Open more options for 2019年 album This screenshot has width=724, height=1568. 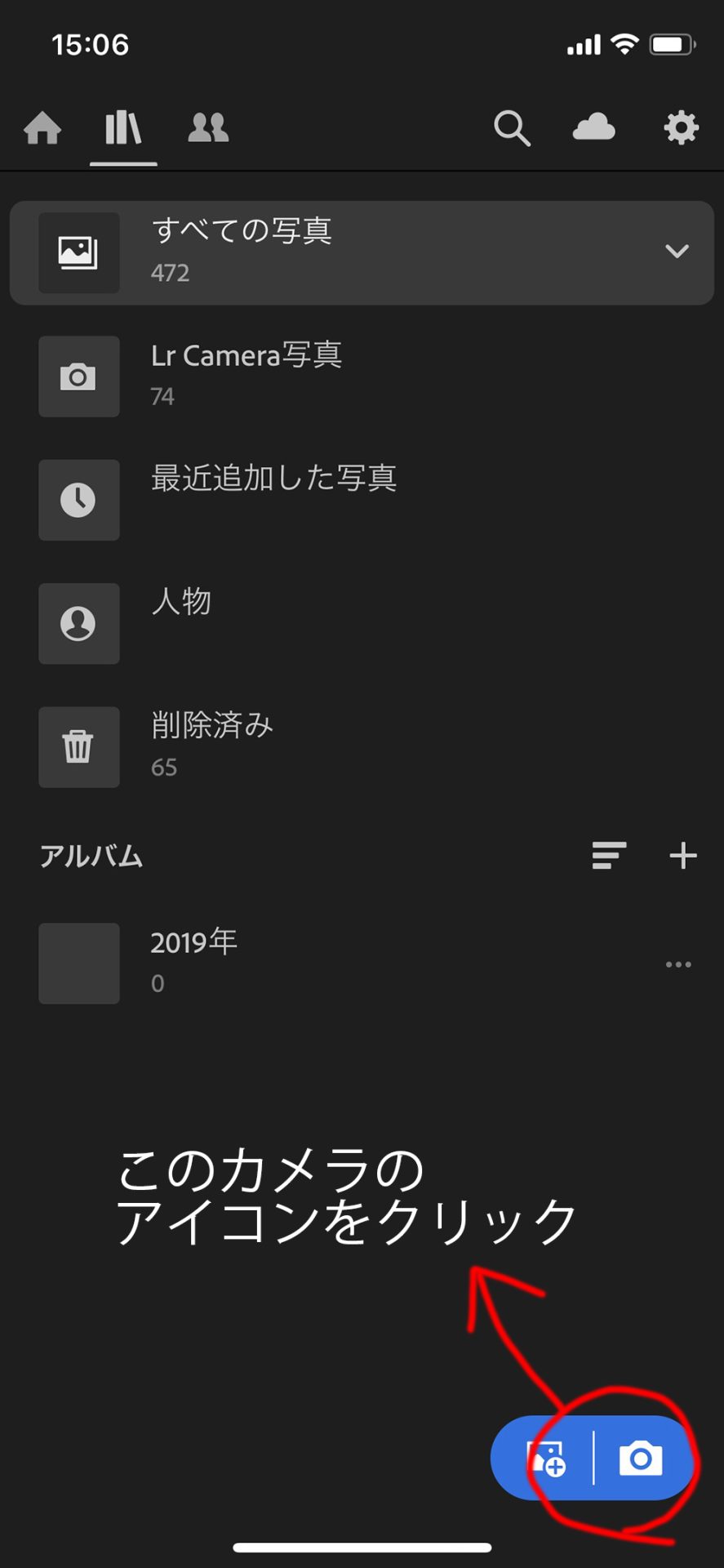(x=677, y=964)
